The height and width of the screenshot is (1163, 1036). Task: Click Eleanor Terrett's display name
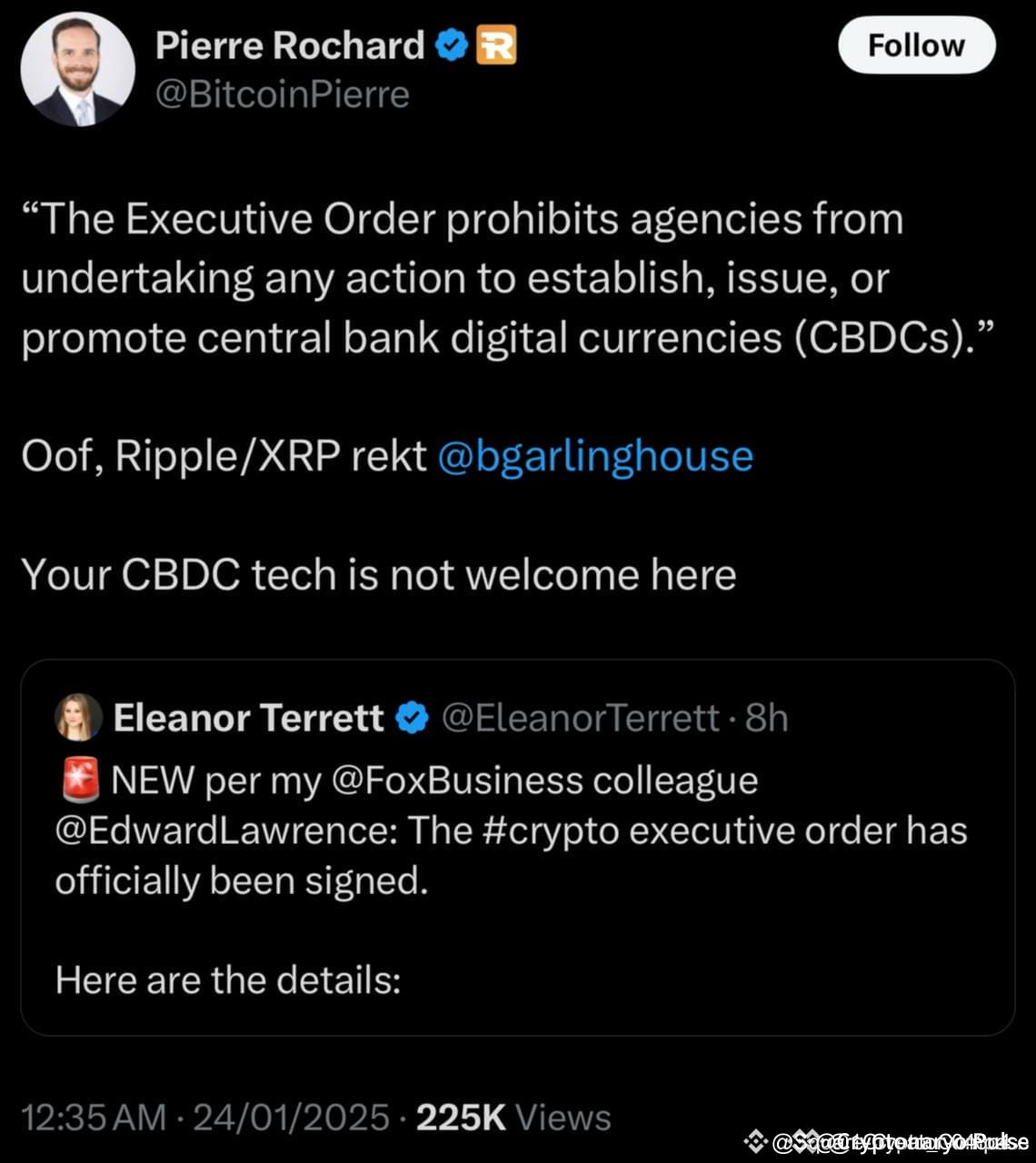click(x=247, y=717)
